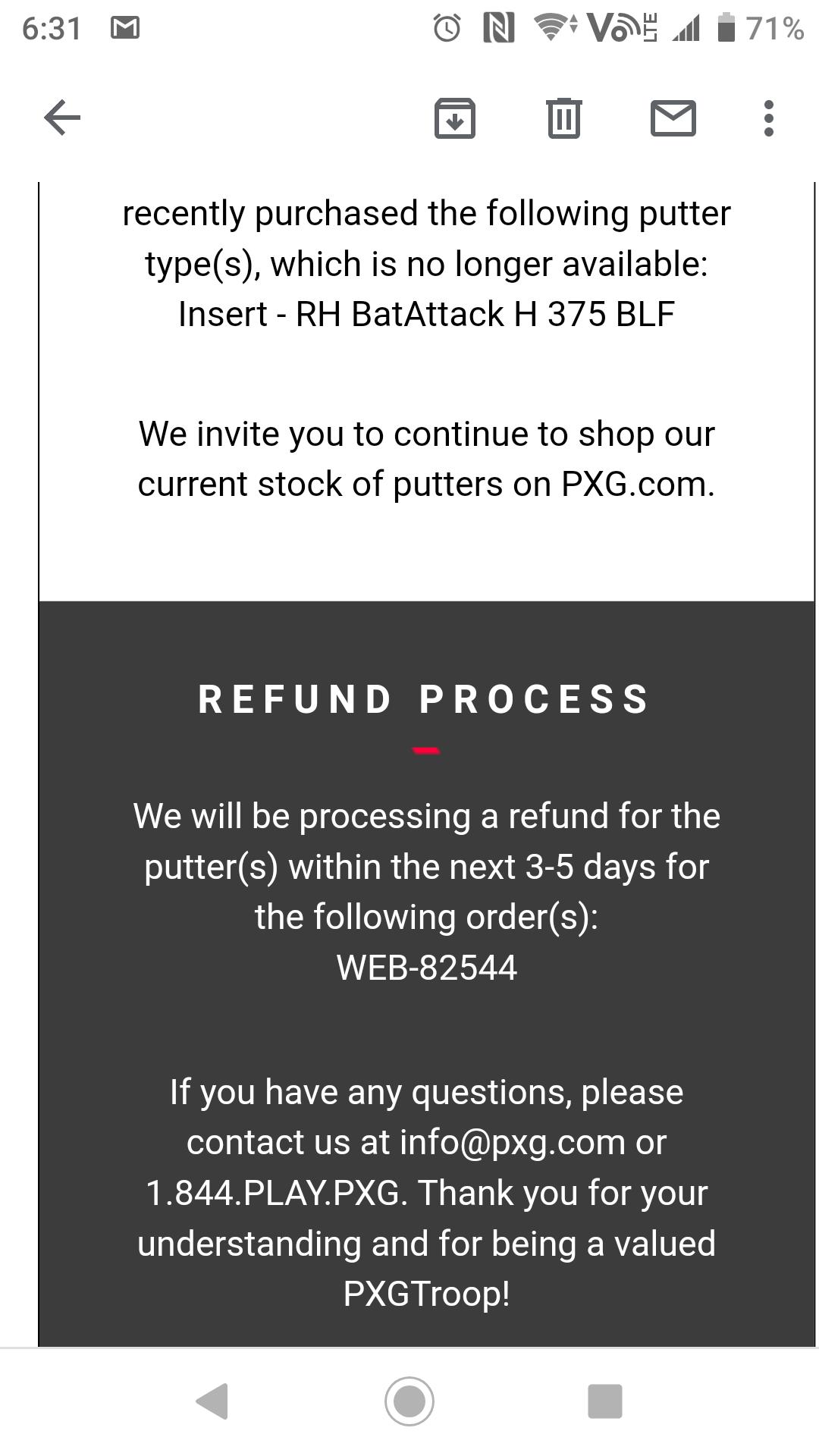819x1456 pixels.
Task: Archive this email
Action: 454,118
